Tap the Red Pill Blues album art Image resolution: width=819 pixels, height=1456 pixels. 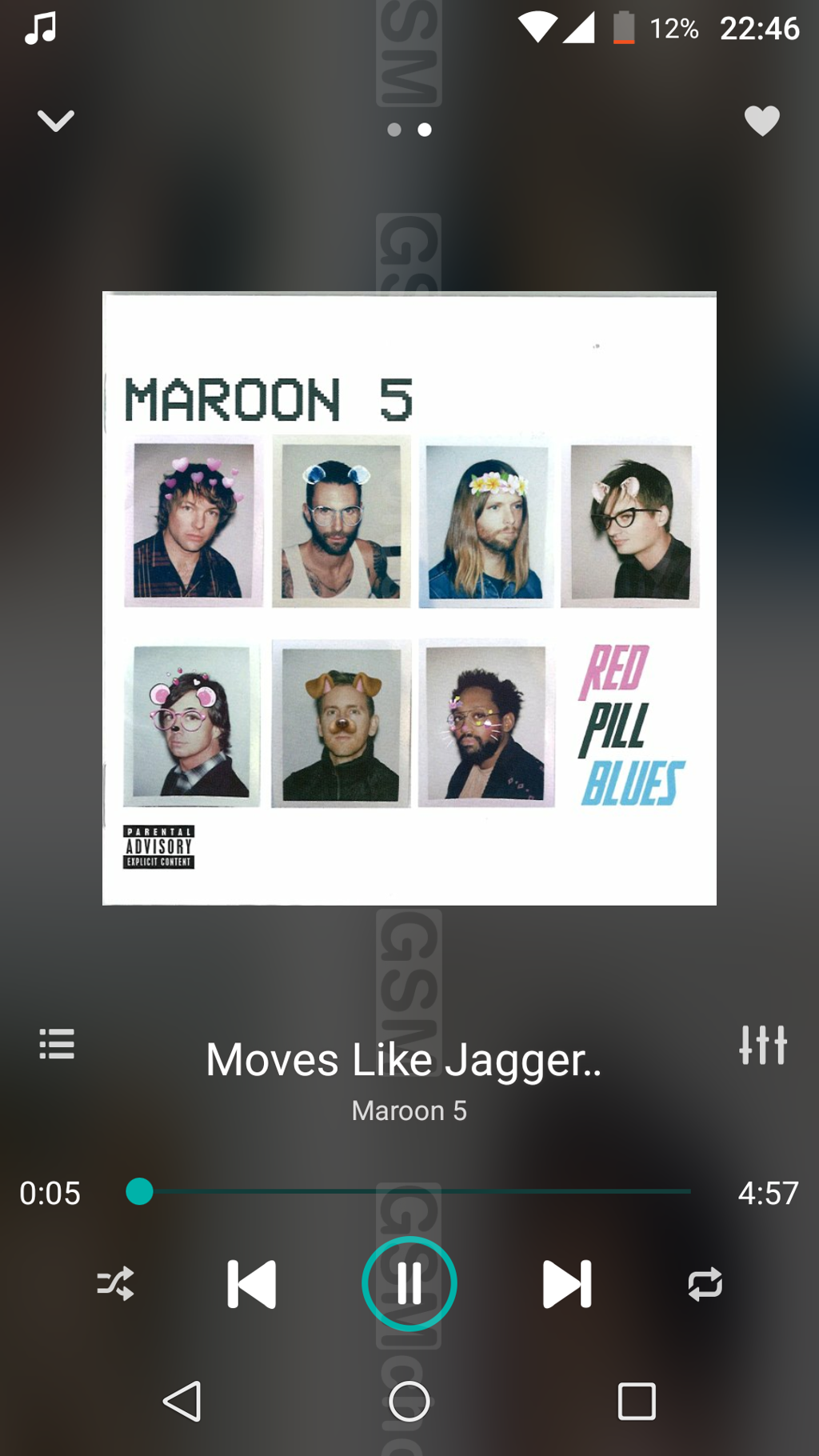coord(409,598)
